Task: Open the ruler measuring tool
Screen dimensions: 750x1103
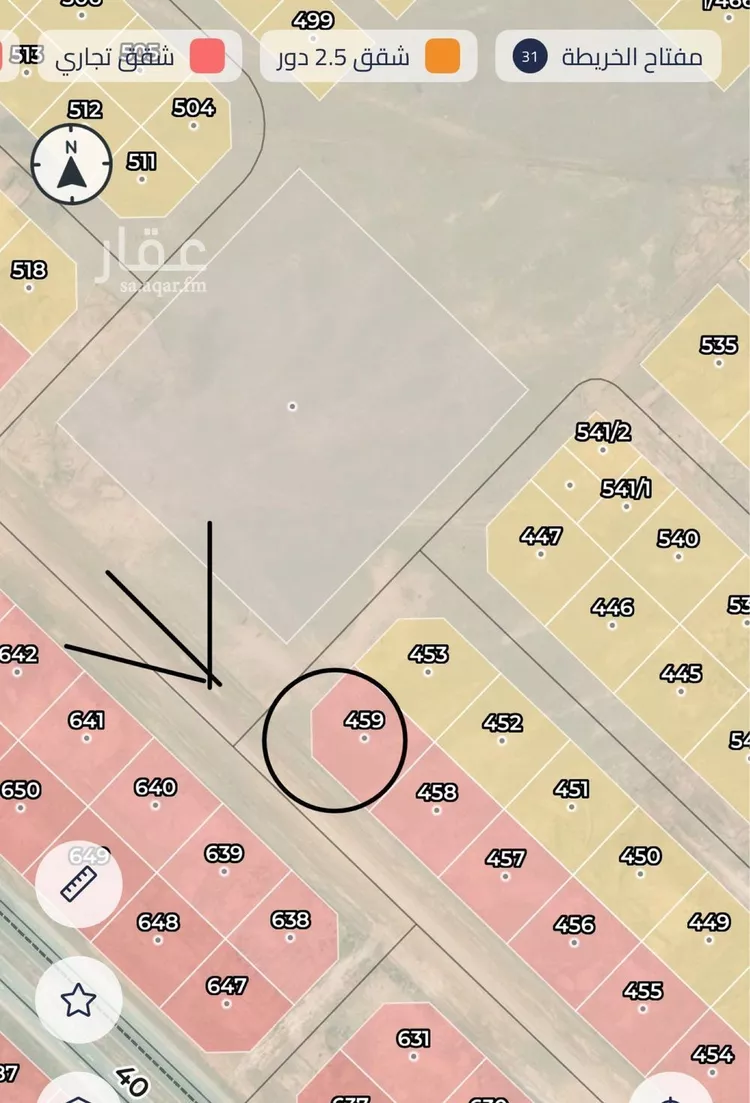Action: coord(78,884)
